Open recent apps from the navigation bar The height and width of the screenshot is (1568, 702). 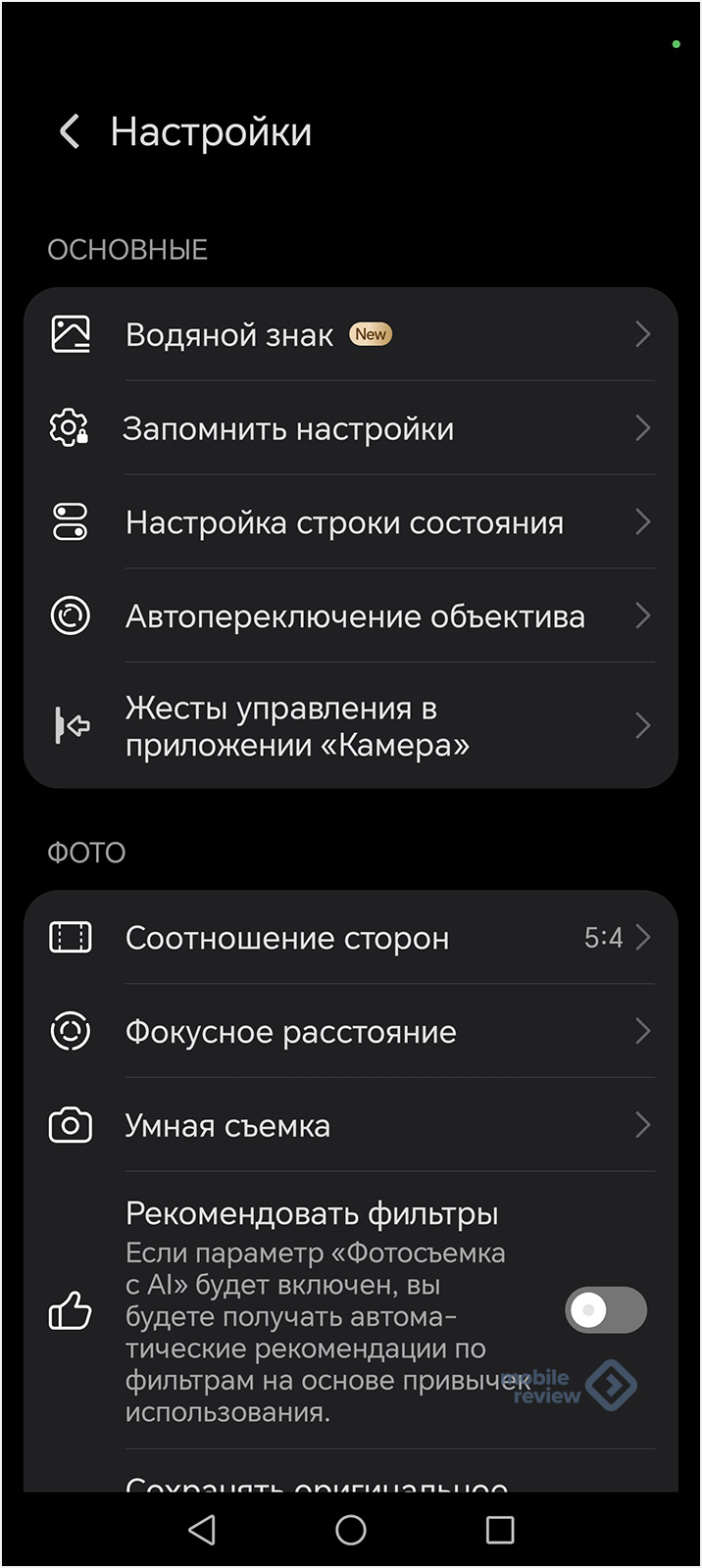pos(500,1530)
